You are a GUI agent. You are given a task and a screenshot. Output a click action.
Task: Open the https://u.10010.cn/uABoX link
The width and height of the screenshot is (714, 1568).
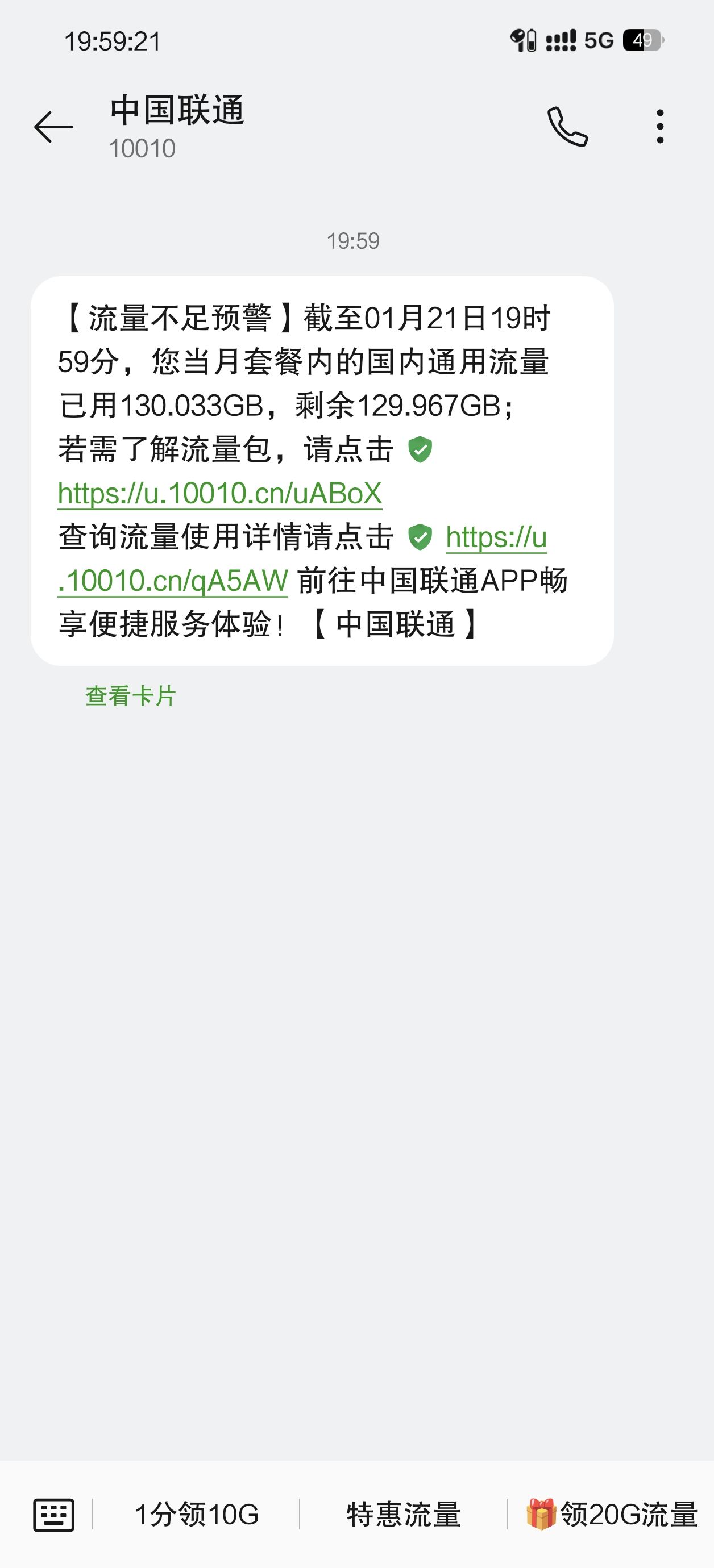pyautogui.click(x=219, y=493)
